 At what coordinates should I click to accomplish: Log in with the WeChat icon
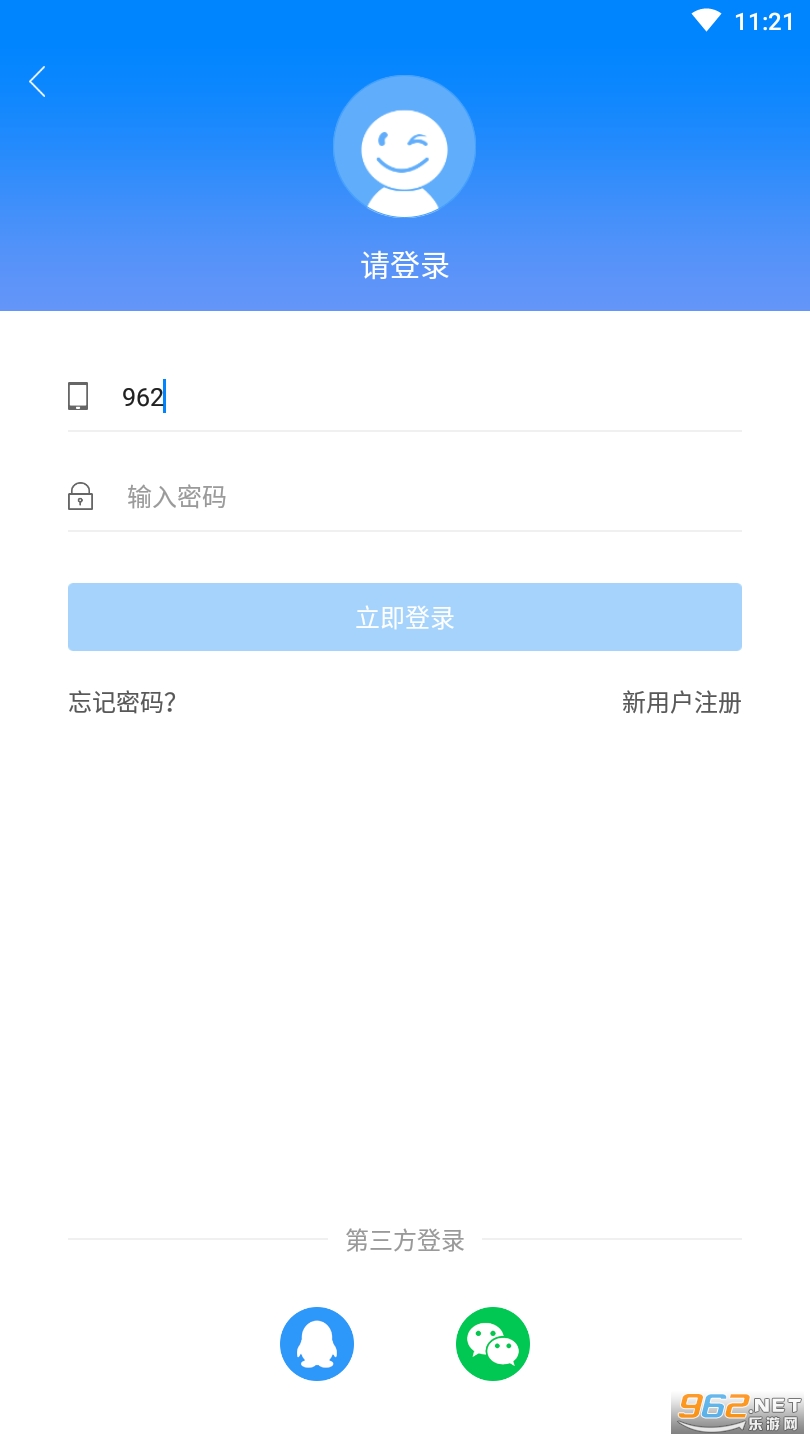tap(493, 1344)
